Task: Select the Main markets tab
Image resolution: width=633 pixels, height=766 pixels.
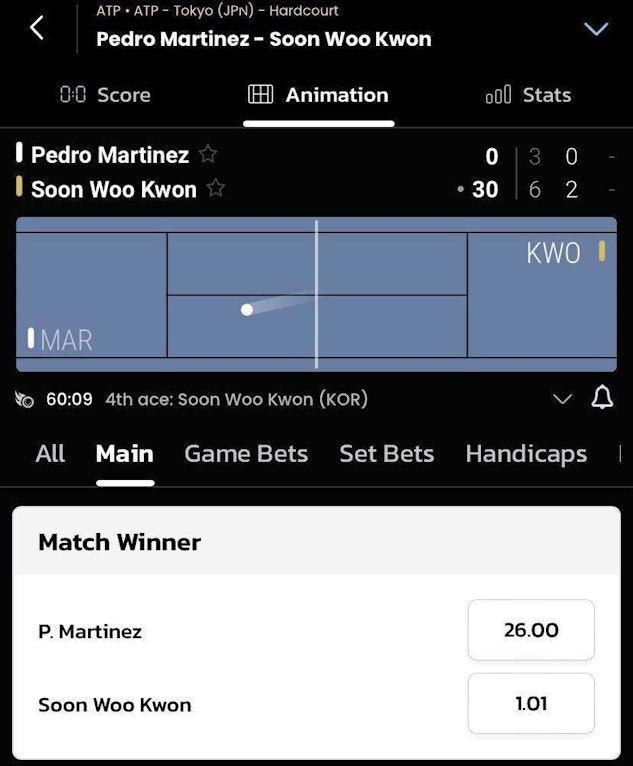Action: click(x=124, y=454)
